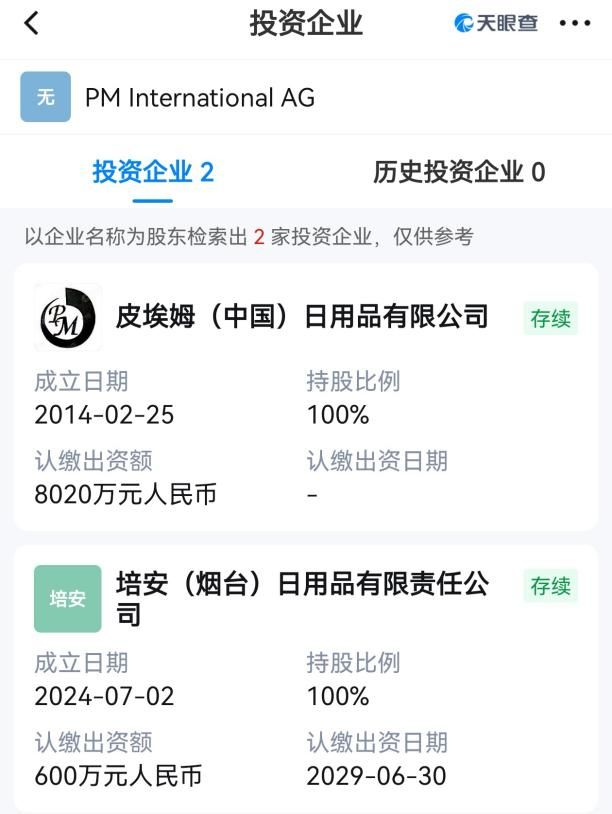The image size is (612, 814).
Task: Open the 皮埃姆（中国）日用品有限公司 company card
Action: pos(301,317)
